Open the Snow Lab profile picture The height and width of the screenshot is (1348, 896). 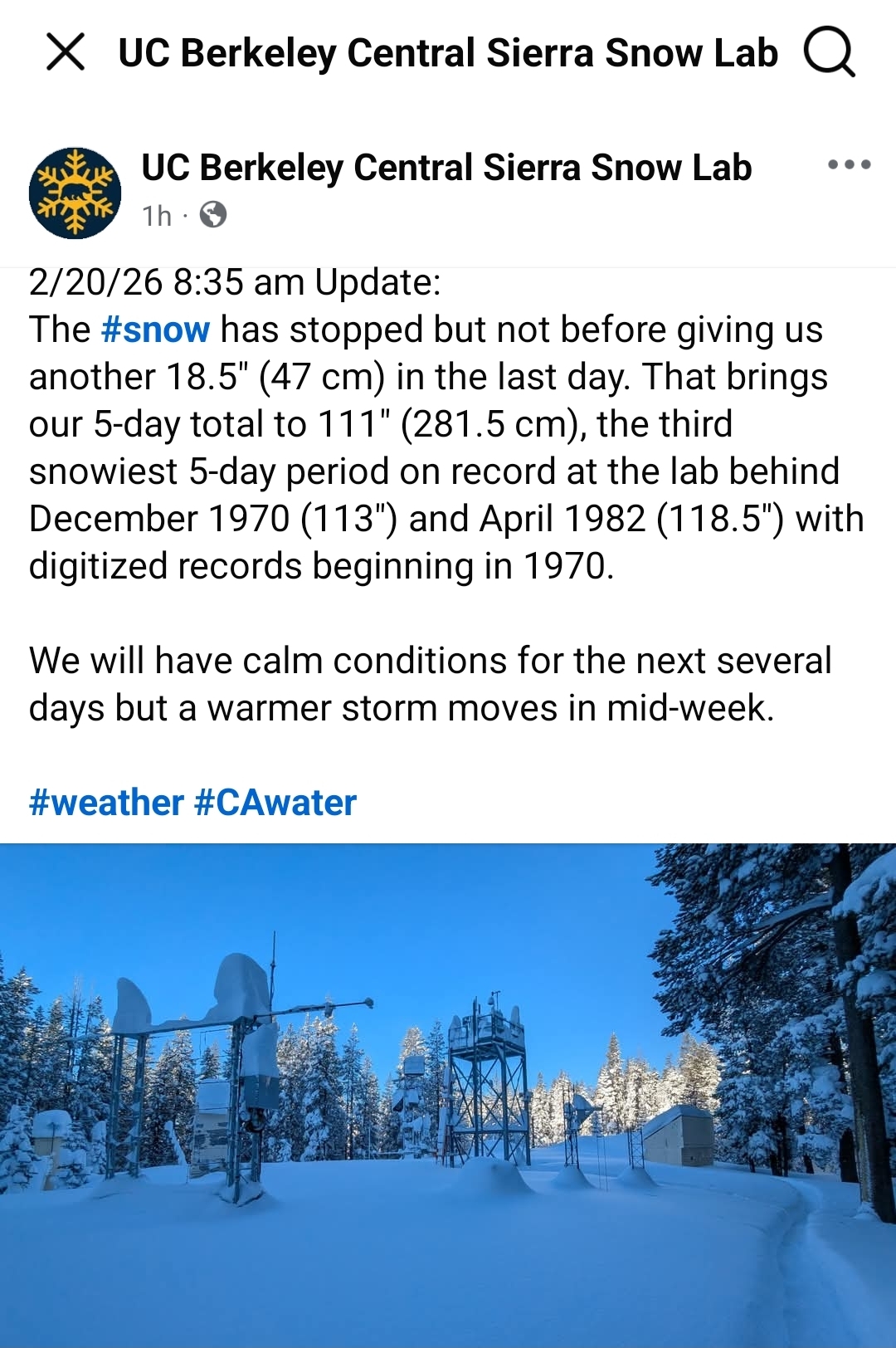[x=75, y=193]
